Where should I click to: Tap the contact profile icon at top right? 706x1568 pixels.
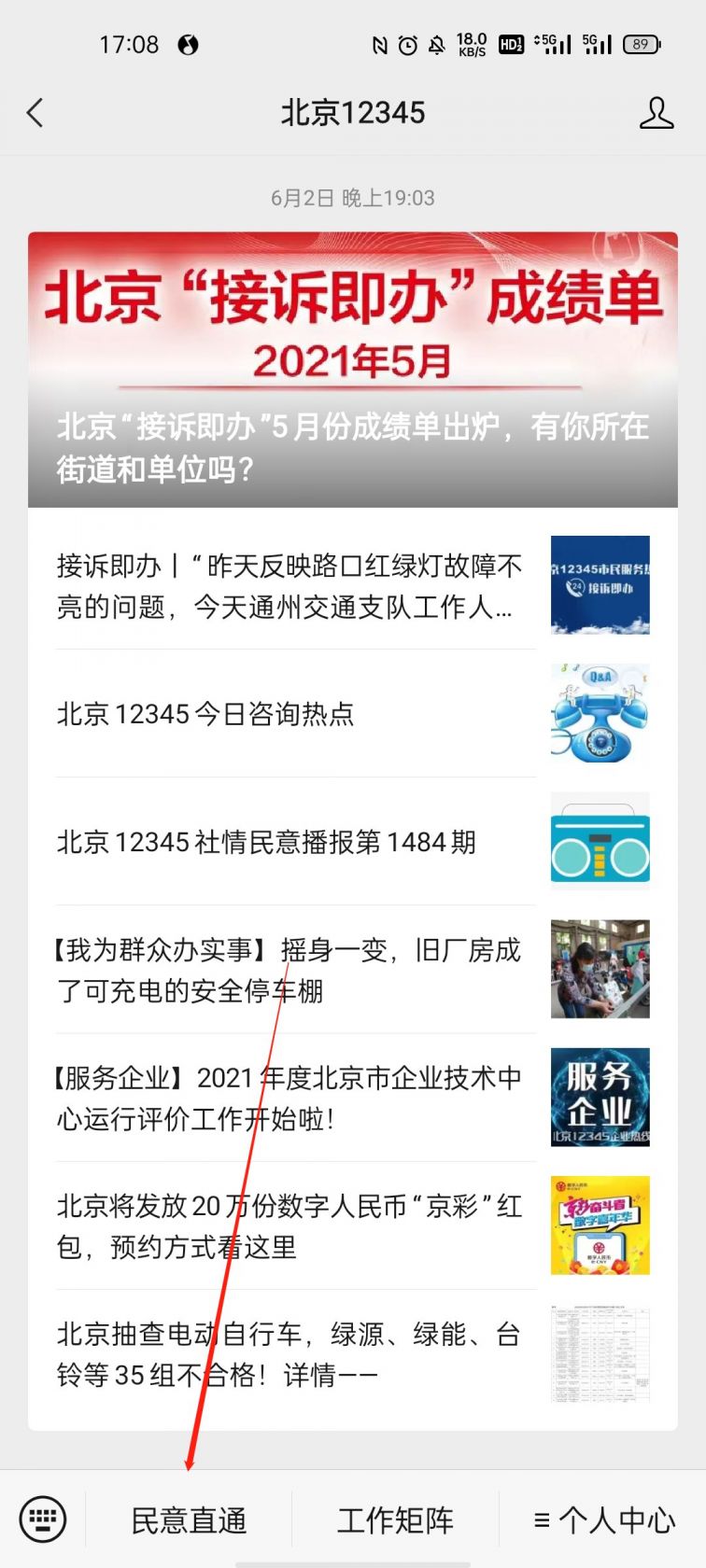(x=657, y=112)
